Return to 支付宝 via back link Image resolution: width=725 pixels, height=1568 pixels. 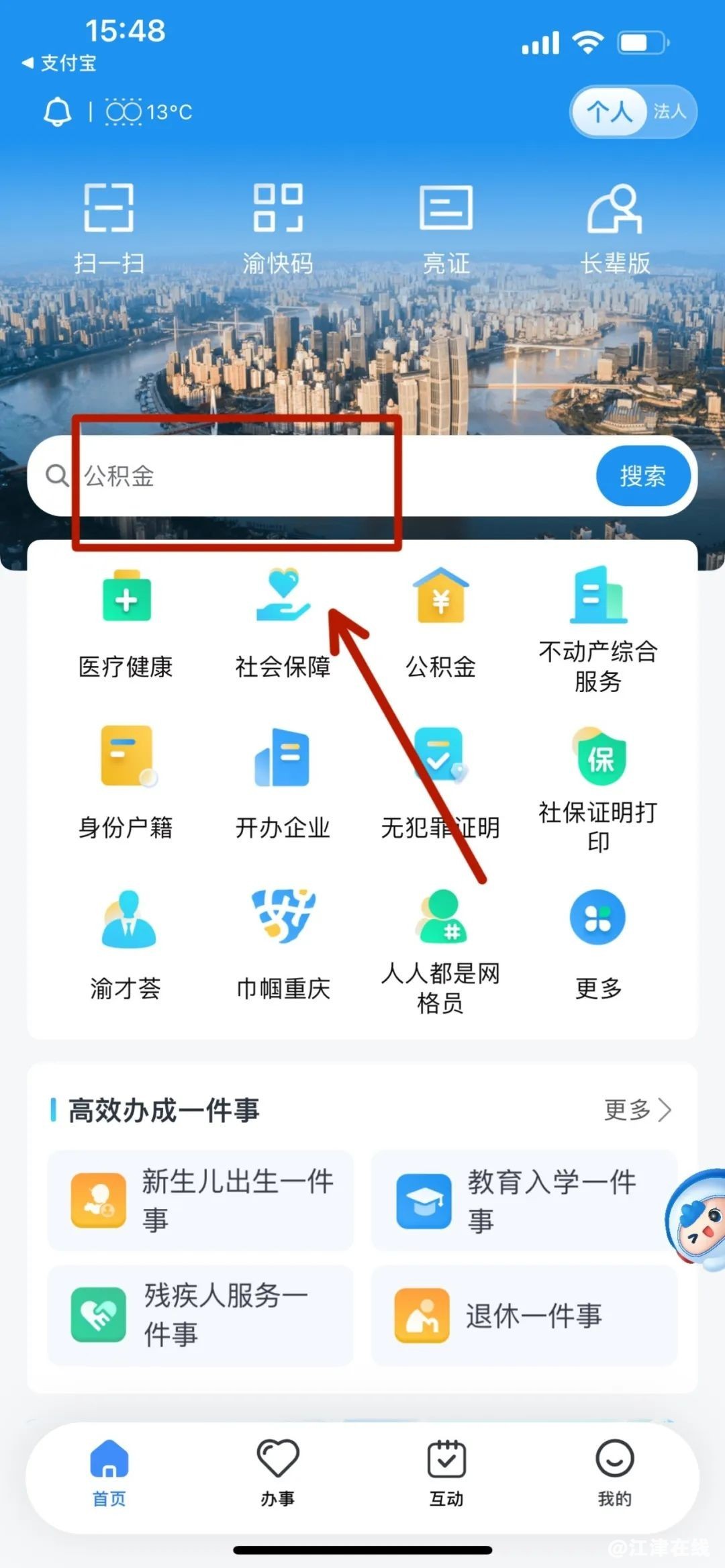(59, 63)
